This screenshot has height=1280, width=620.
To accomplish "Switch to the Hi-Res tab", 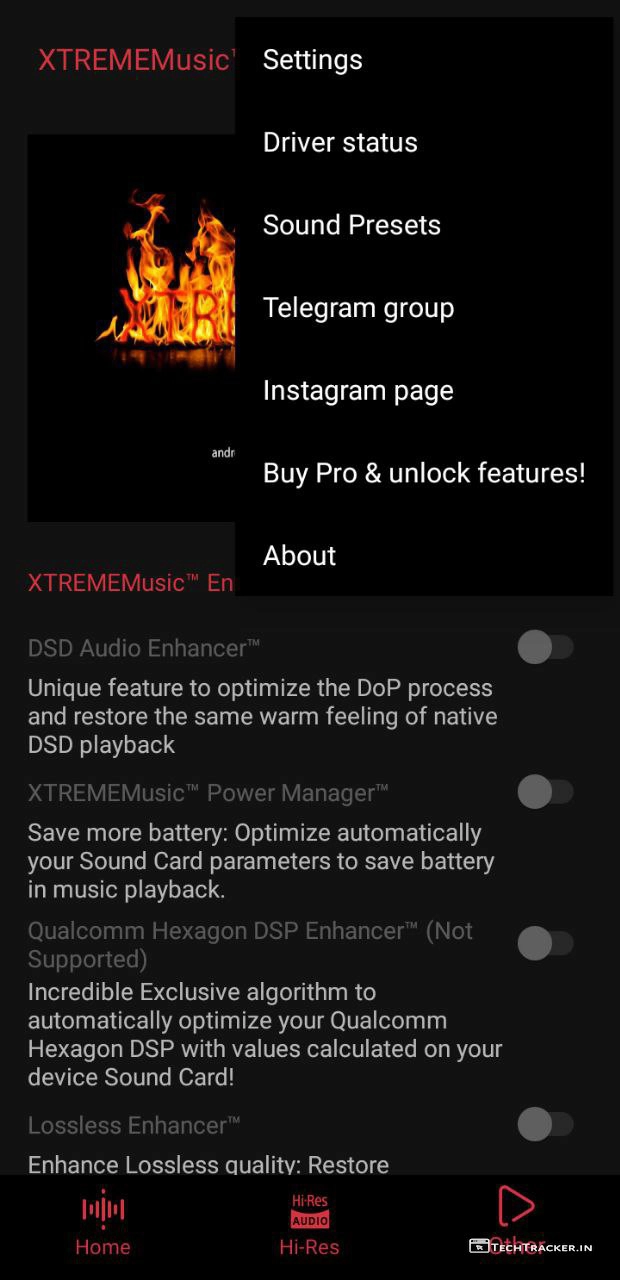I will (309, 1225).
